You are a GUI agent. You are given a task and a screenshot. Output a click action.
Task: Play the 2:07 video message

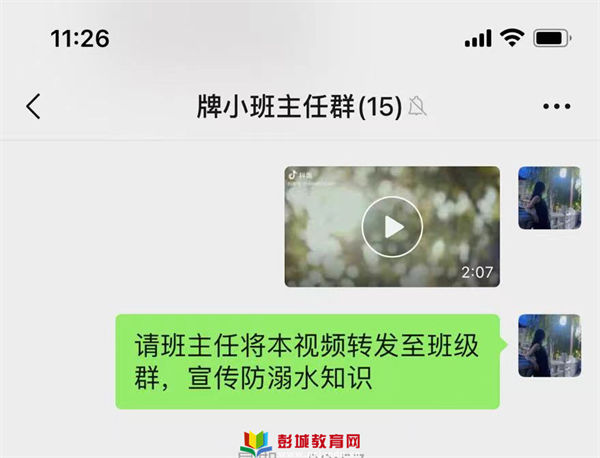coord(391,227)
